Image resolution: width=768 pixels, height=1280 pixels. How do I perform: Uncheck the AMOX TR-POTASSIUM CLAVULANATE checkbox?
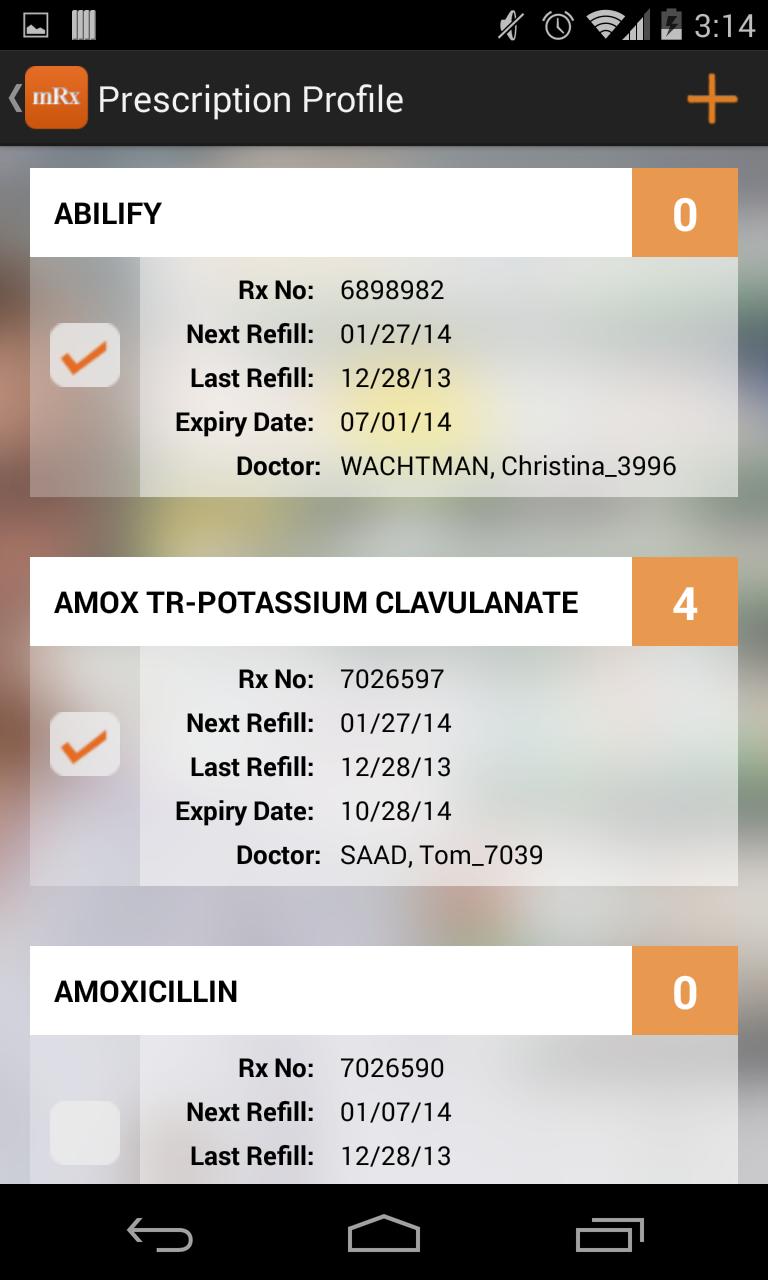[84, 743]
